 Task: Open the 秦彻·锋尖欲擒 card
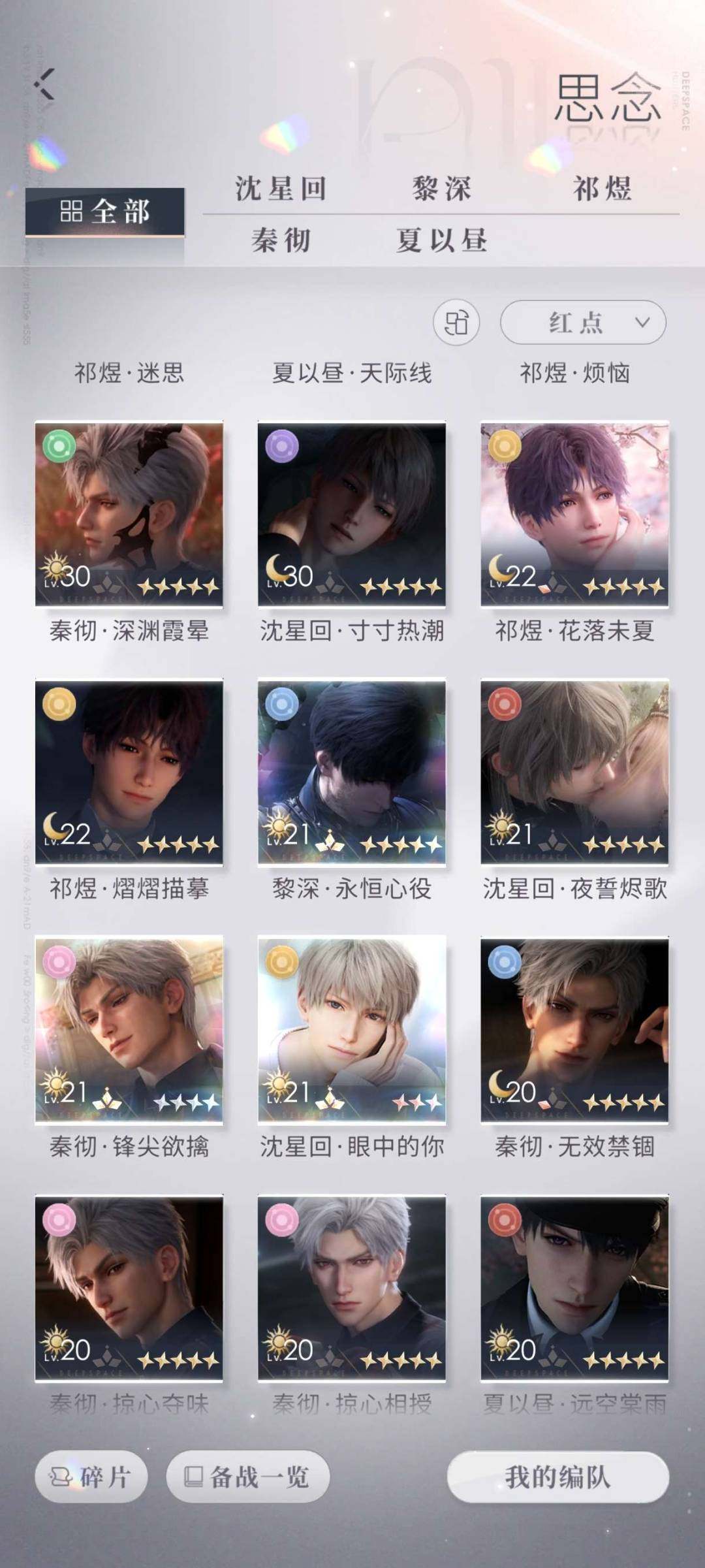click(x=129, y=1030)
